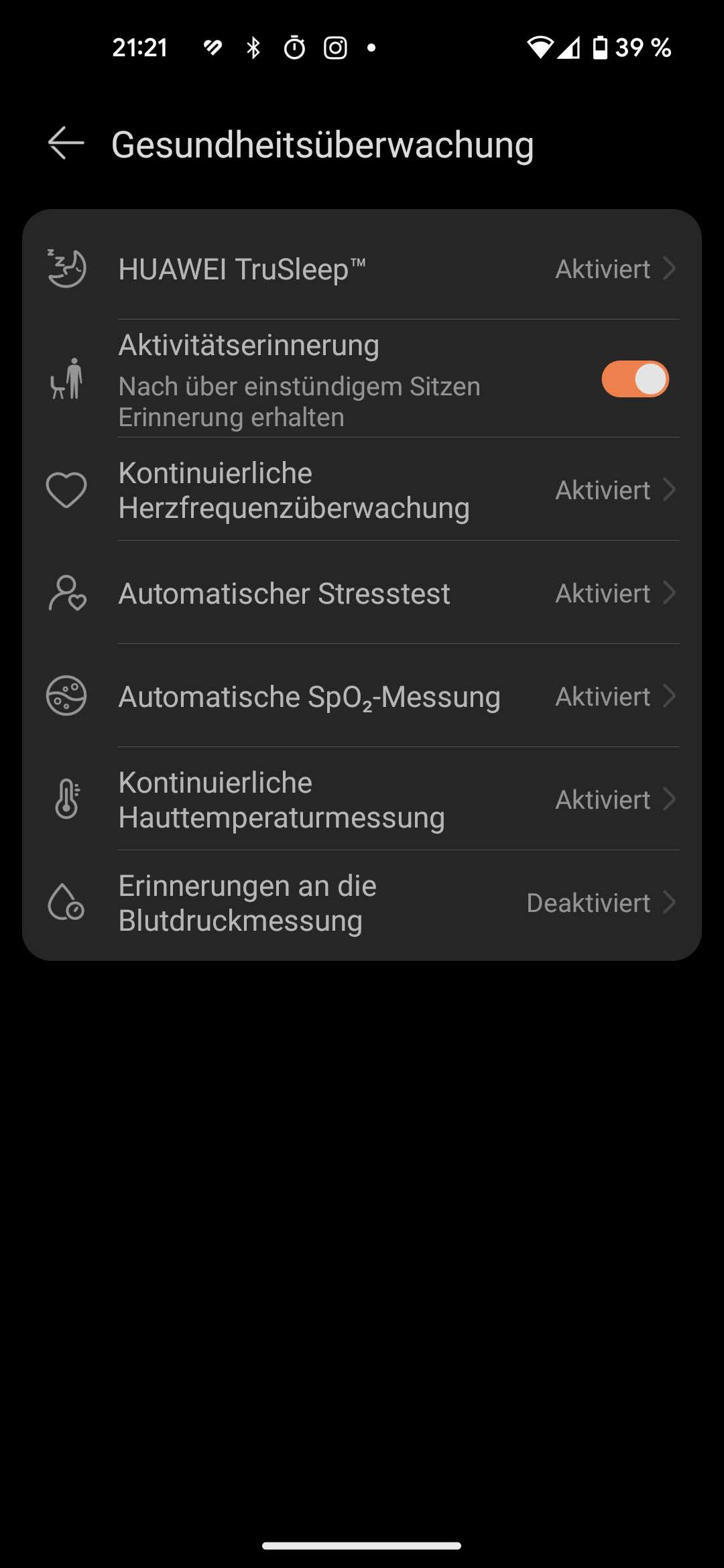
Task: Open Erinnerungen an die Blutdruckmessung
Action: pyautogui.click(x=362, y=903)
